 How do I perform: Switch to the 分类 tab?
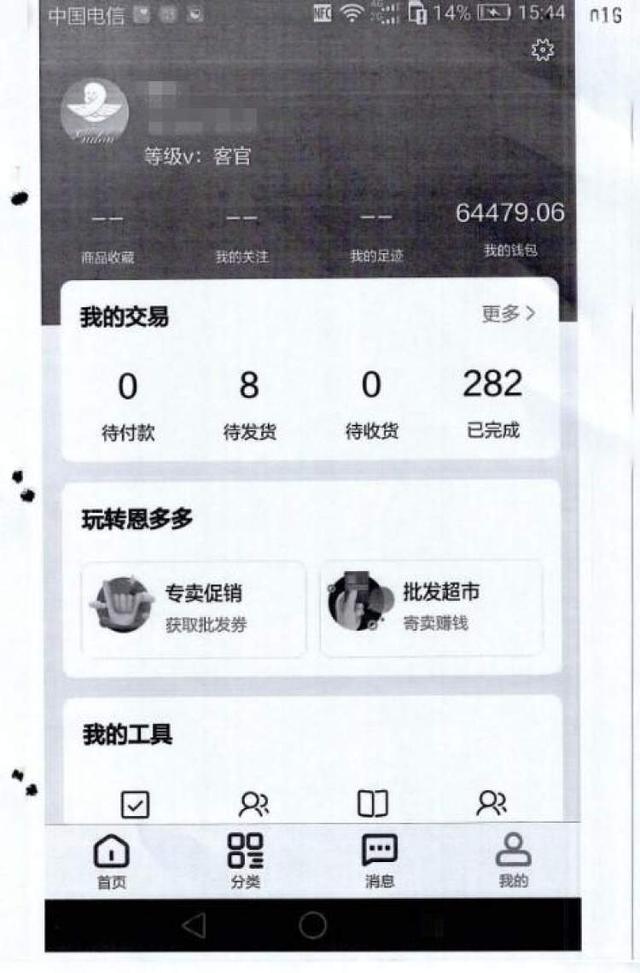245,861
